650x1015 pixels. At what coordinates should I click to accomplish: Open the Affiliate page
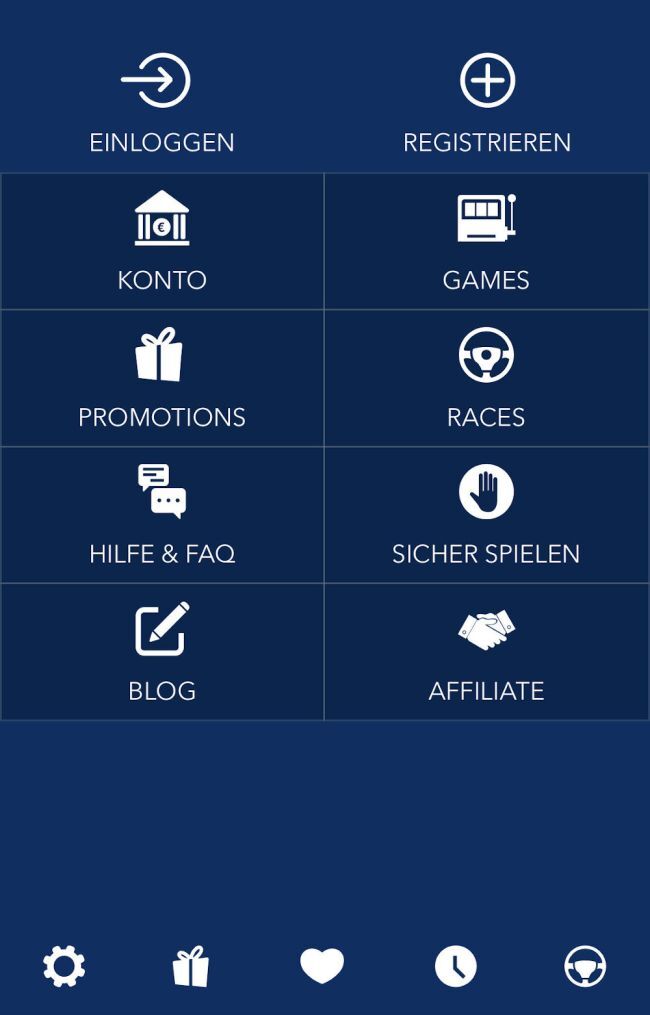486,652
